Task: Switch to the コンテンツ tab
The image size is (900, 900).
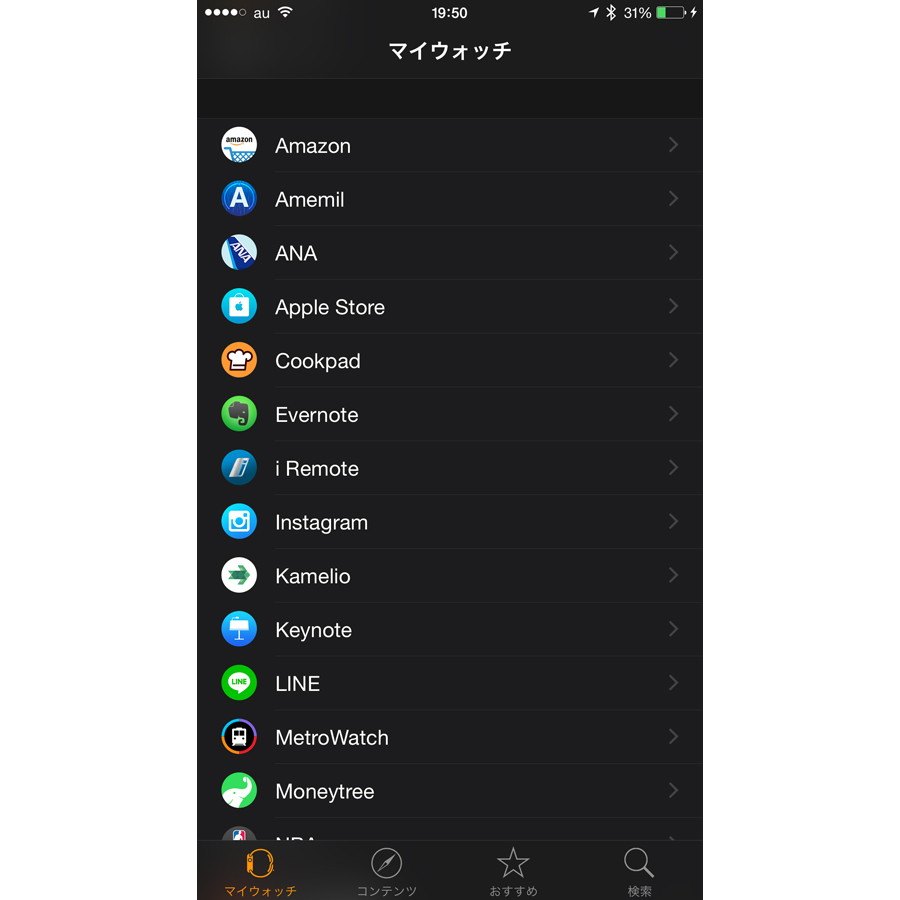Action: click(386, 871)
